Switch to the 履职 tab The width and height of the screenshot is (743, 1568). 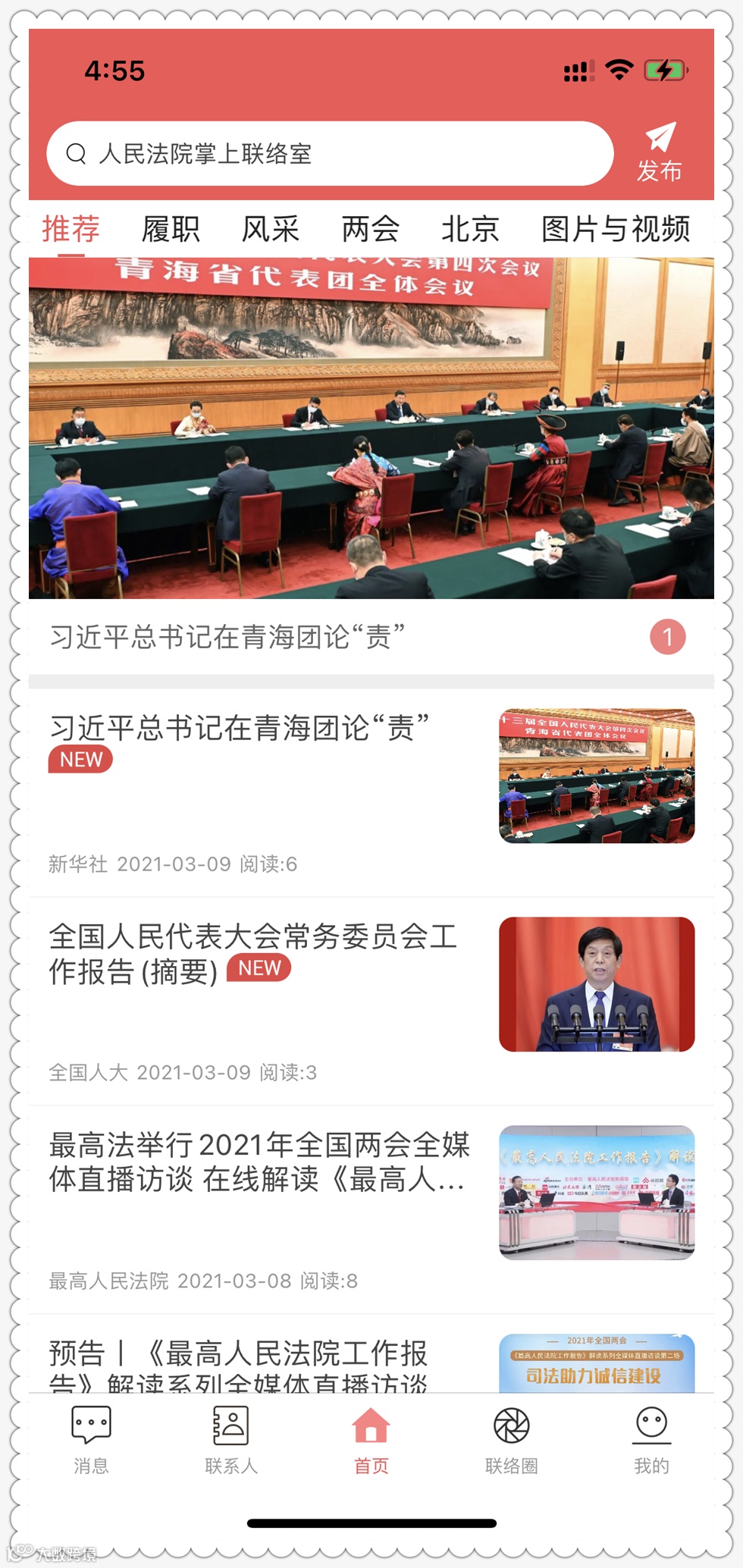coord(171,228)
